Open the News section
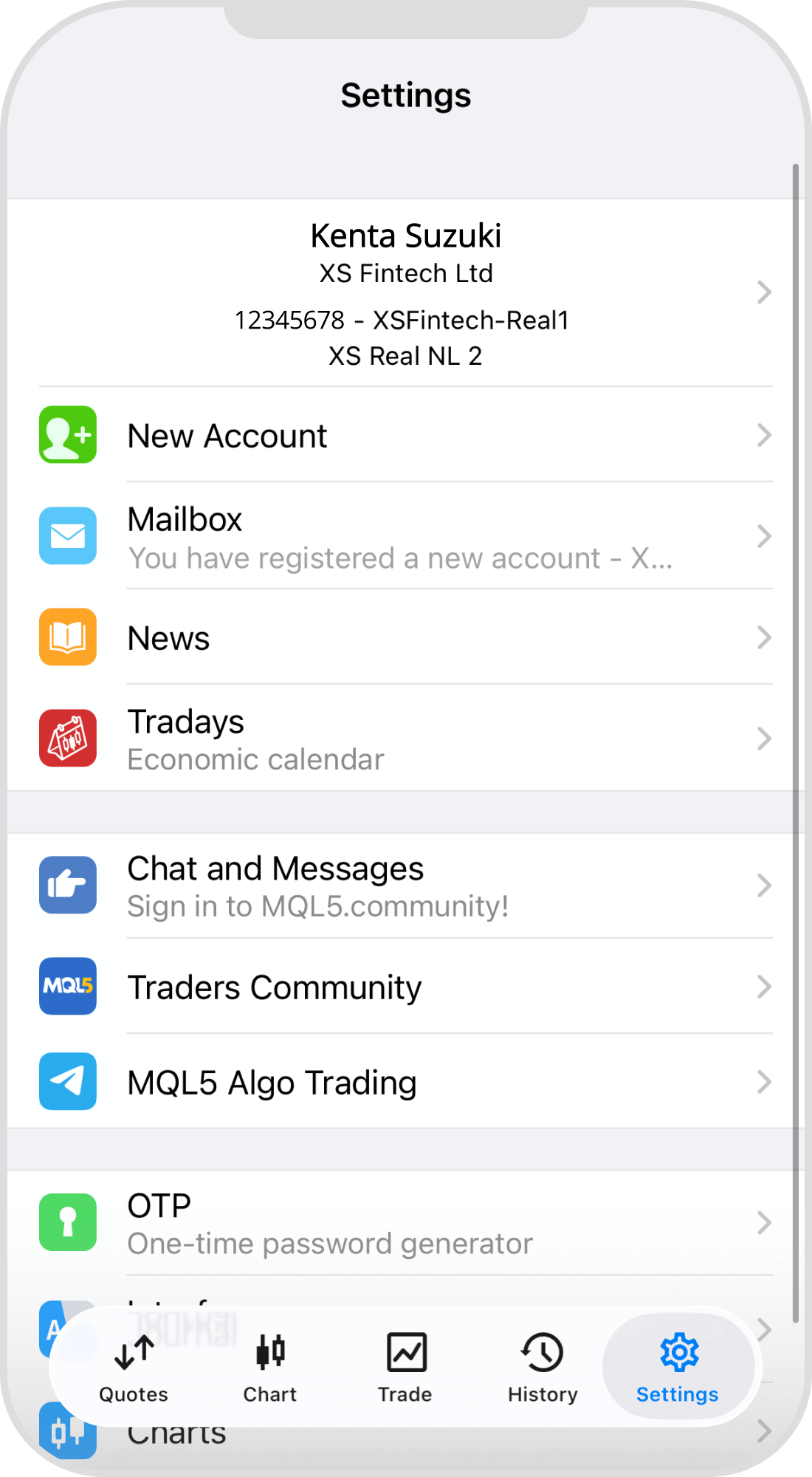 click(405, 638)
